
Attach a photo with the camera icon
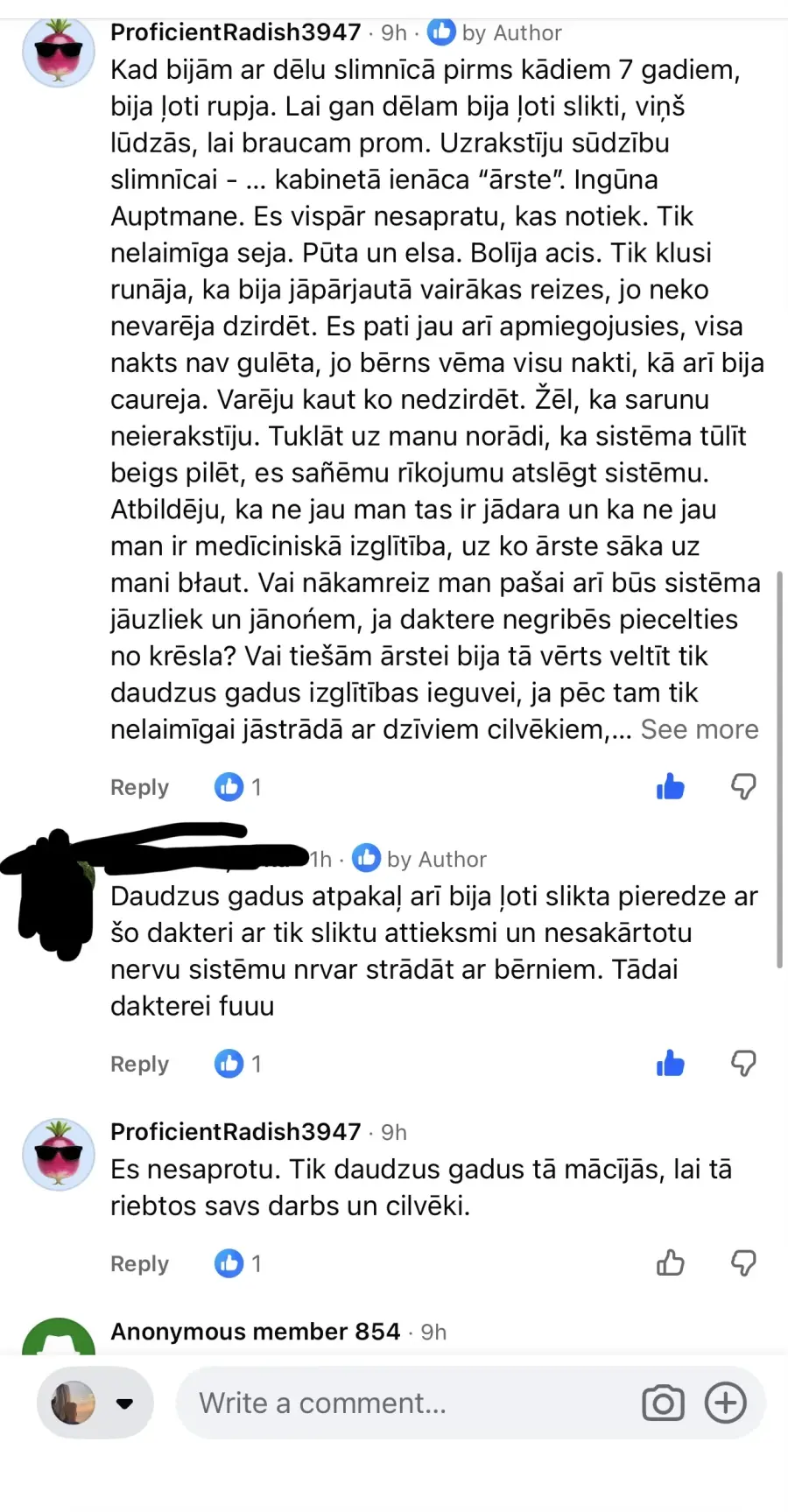click(x=664, y=1403)
